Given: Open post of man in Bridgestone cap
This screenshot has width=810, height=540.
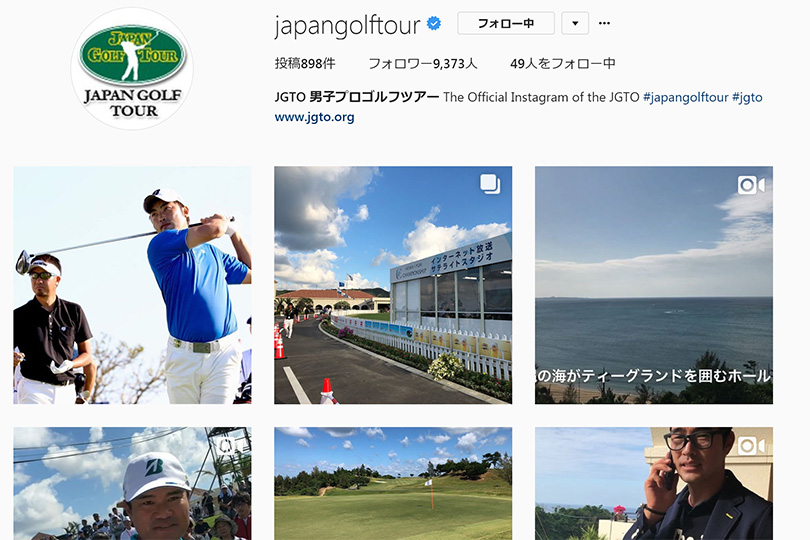Looking at the screenshot, I should click(132, 485).
